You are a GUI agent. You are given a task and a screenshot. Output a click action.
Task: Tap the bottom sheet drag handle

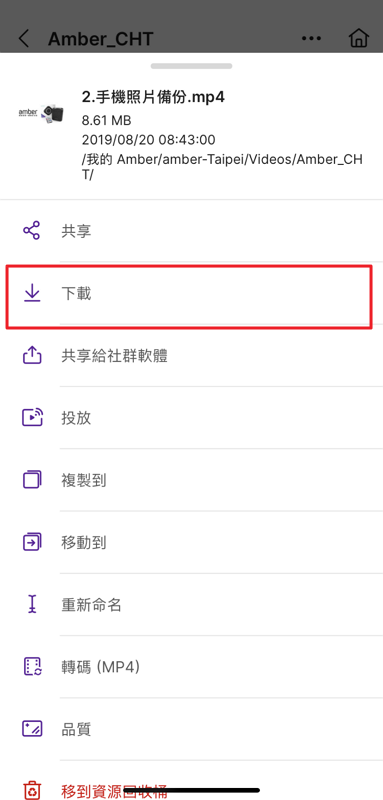[191, 66]
